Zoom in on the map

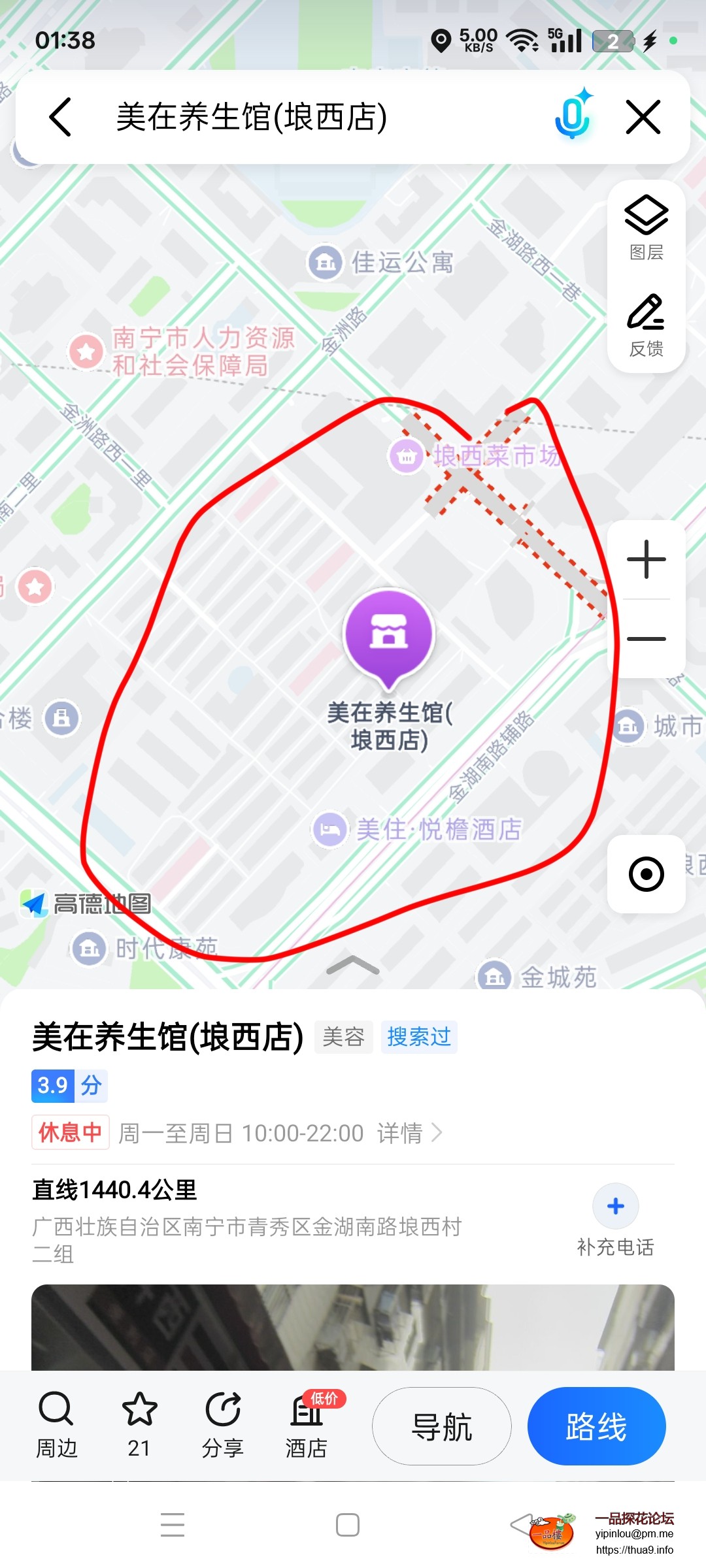[646, 559]
